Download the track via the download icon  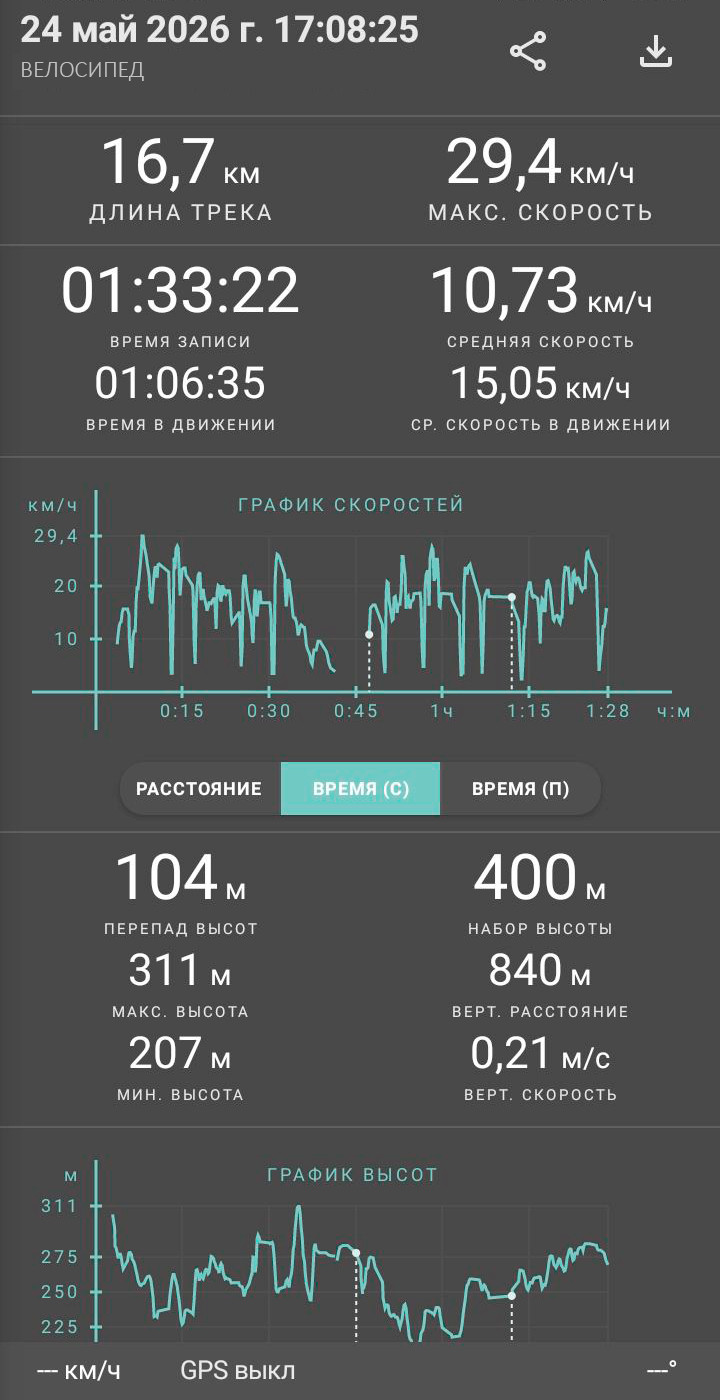pyautogui.click(x=655, y=52)
